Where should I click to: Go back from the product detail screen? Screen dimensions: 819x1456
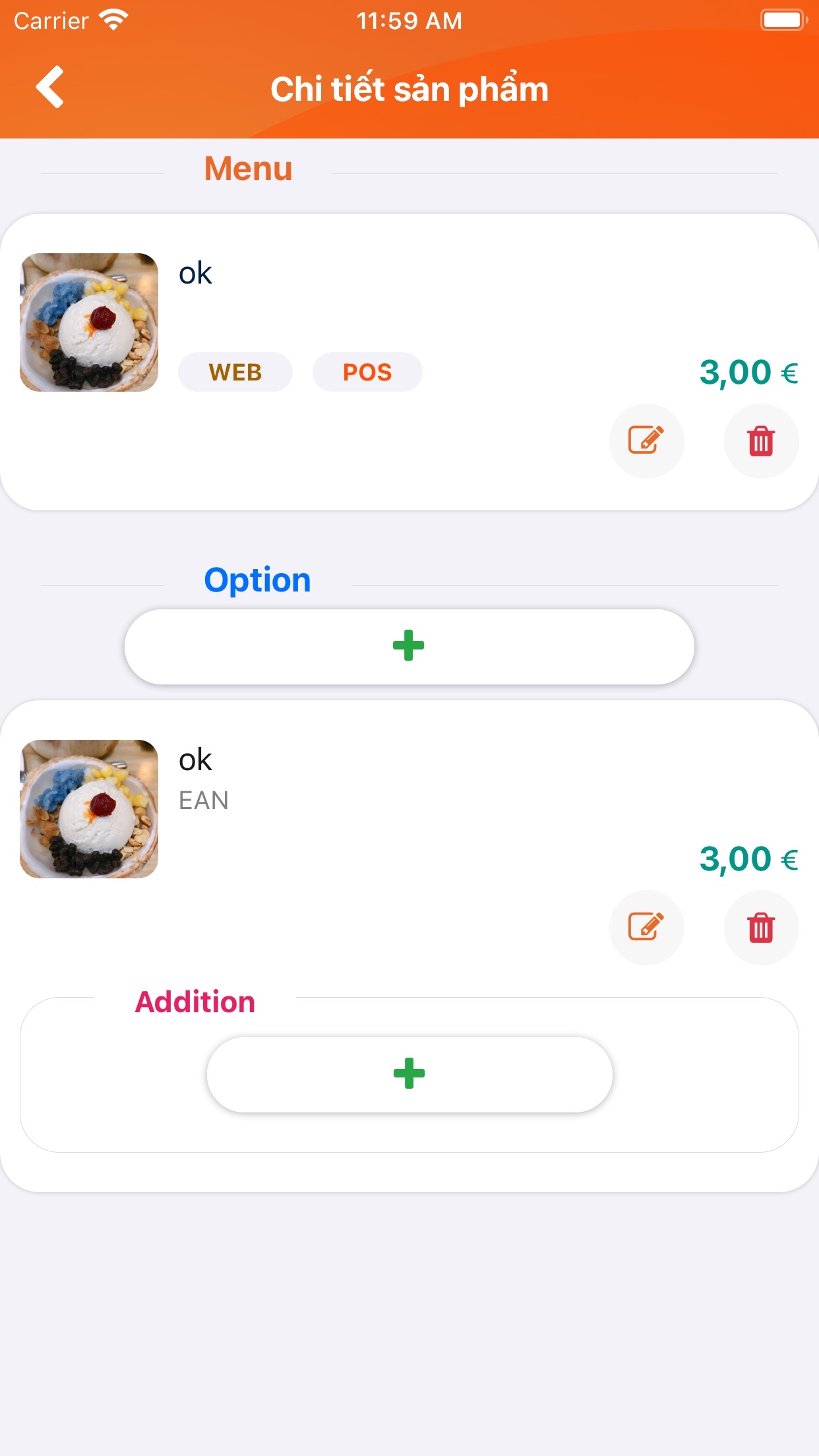click(50, 86)
